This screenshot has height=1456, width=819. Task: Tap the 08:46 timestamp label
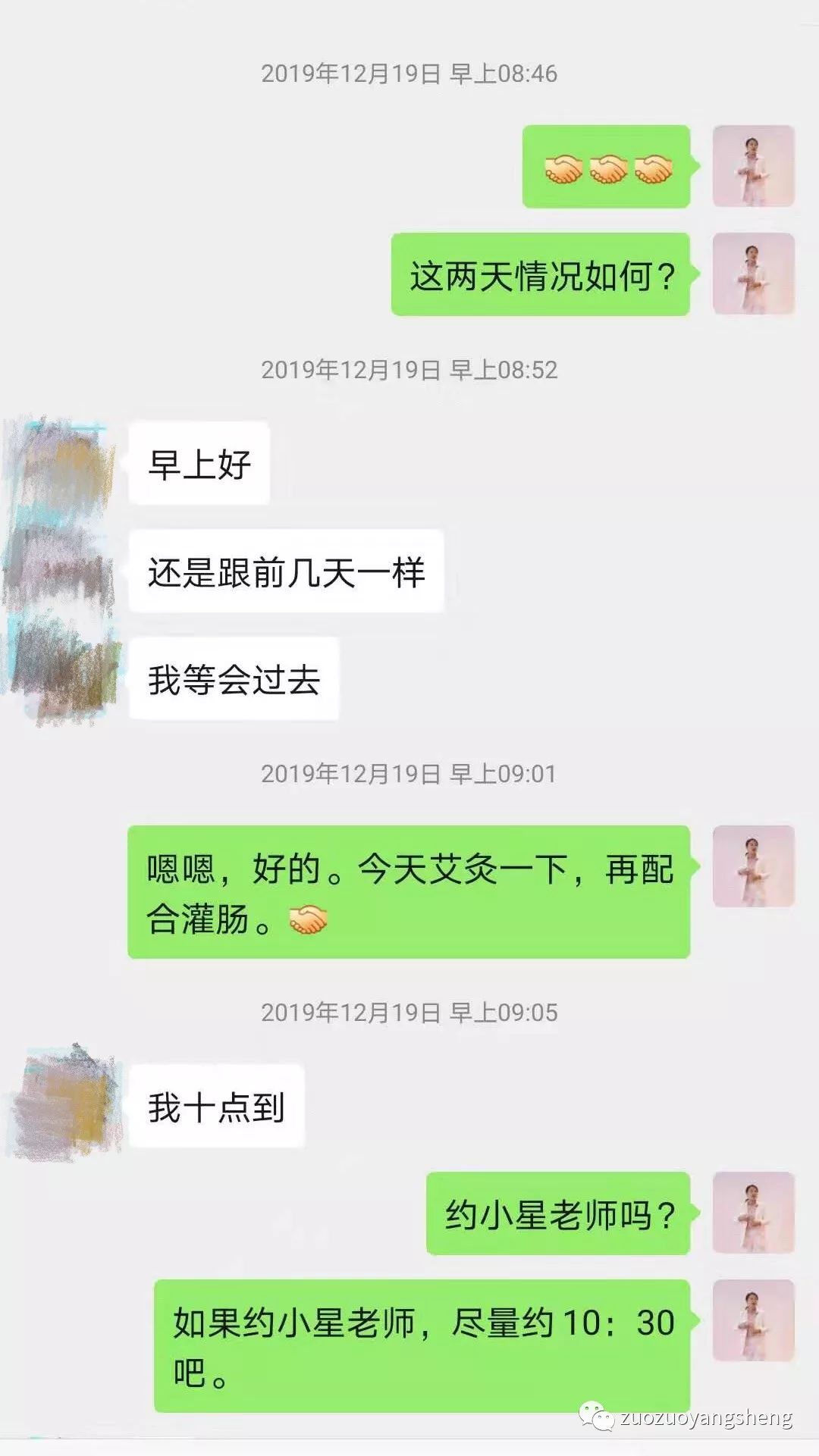click(x=412, y=72)
